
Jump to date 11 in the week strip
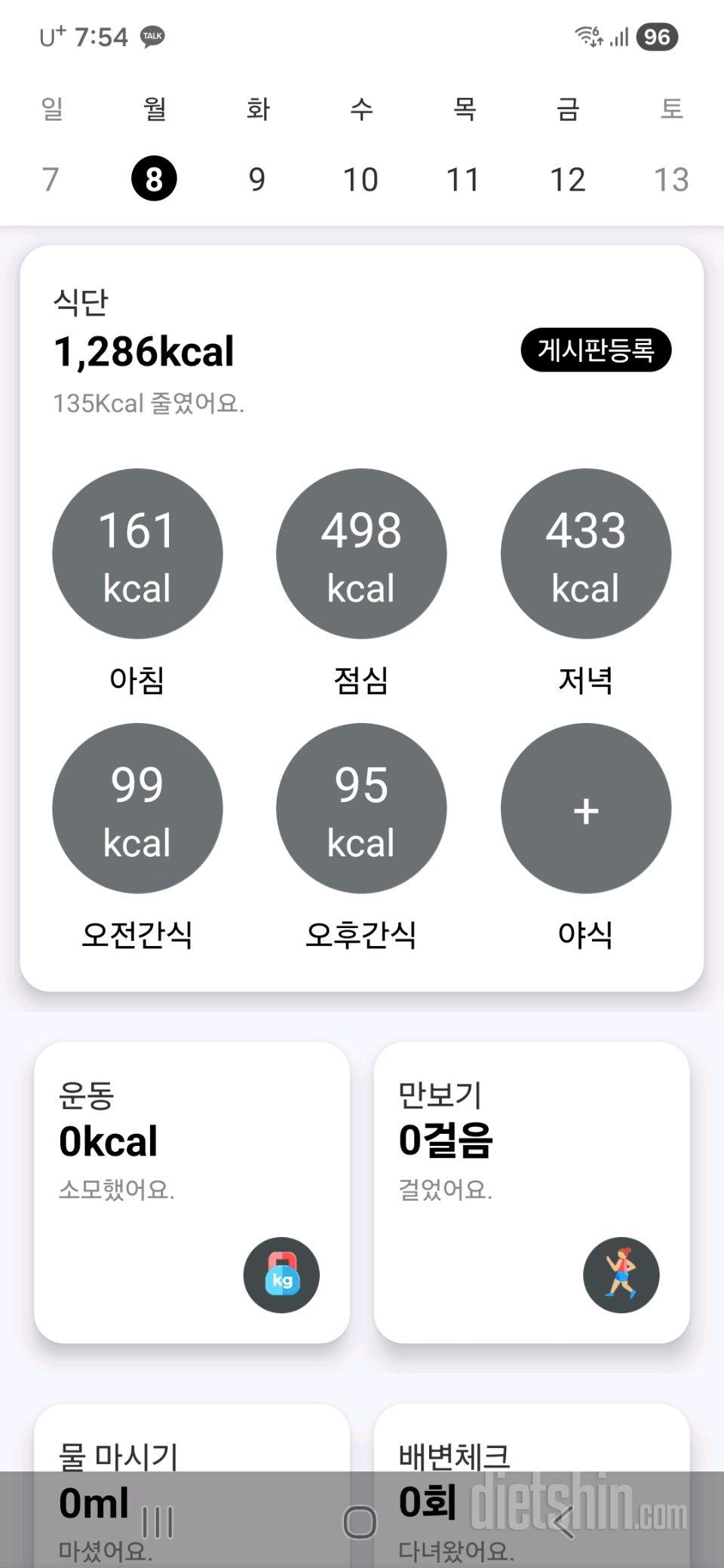click(x=463, y=179)
